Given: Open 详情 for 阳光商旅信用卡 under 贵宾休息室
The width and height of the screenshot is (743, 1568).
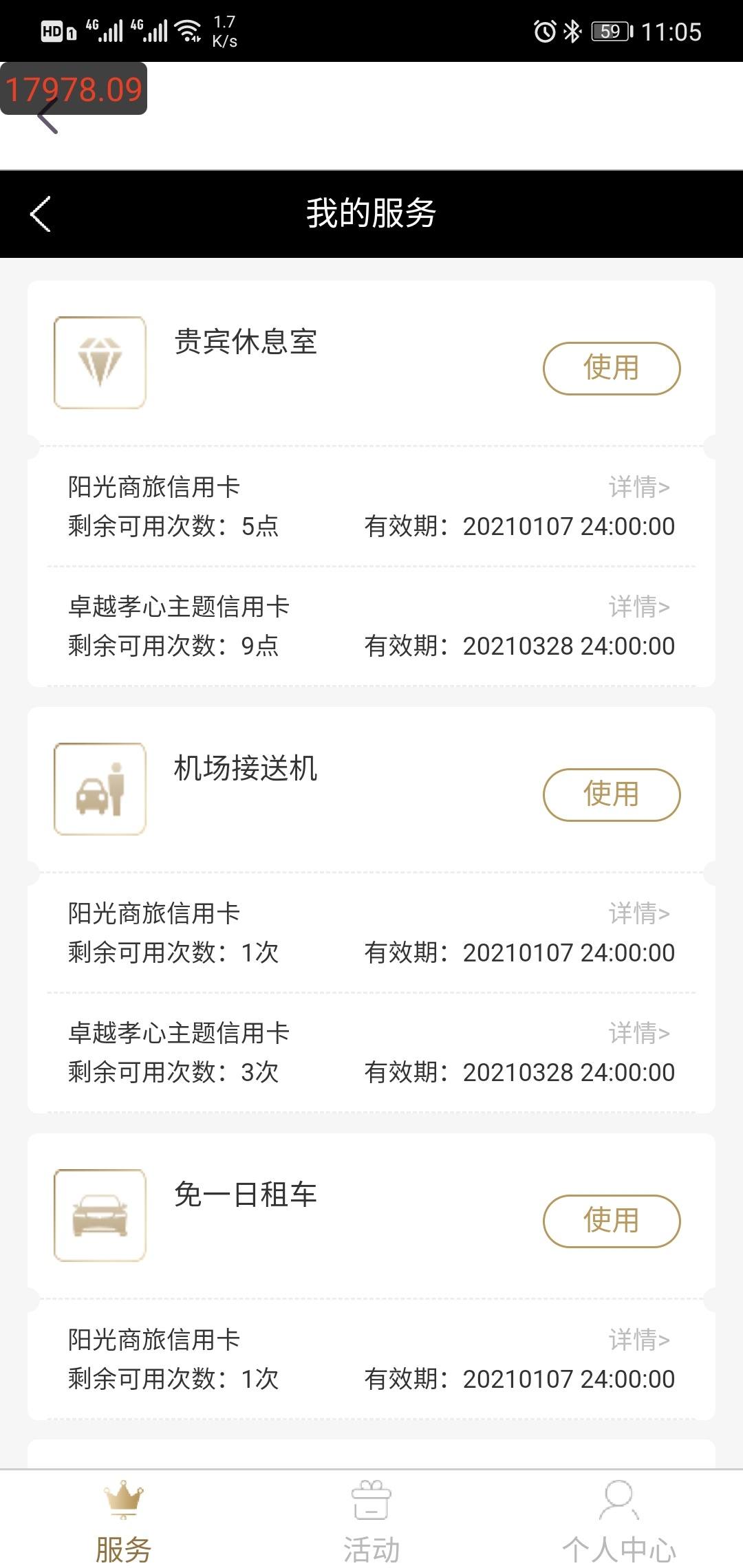Looking at the screenshot, I should pyautogui.click(x=639, y=487).
